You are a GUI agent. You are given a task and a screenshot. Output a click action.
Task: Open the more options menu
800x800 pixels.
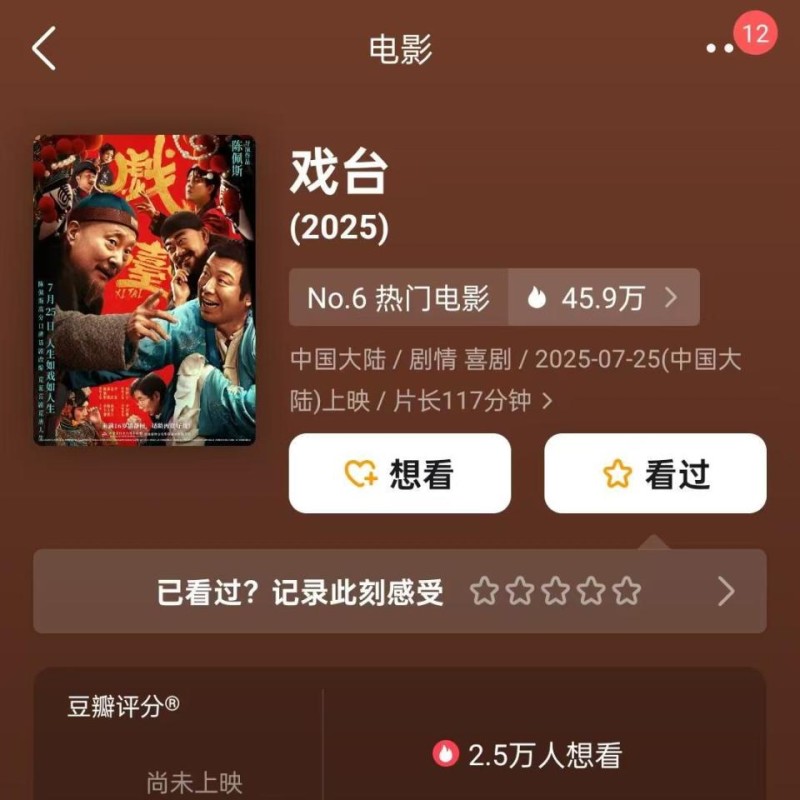click(x=720, y=48)
